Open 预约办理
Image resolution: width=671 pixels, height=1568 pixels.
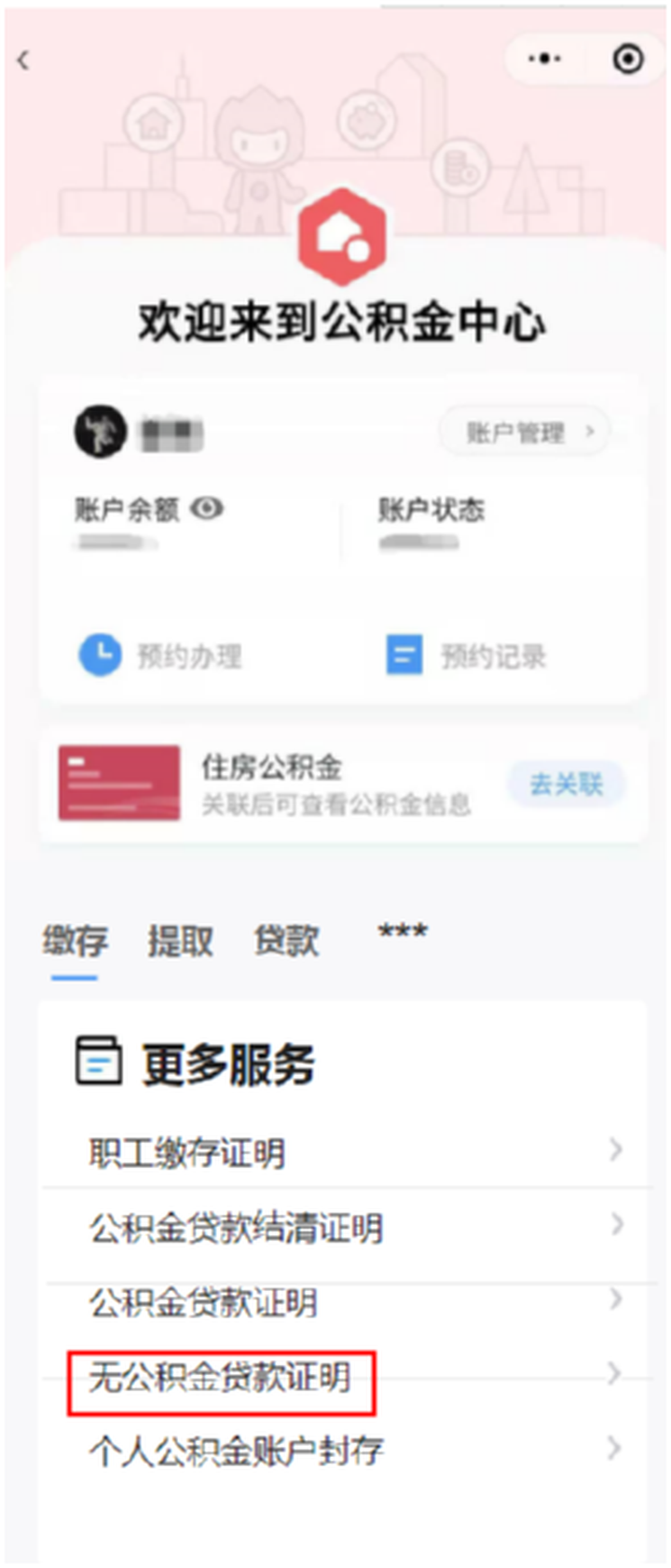click(161, 655)
